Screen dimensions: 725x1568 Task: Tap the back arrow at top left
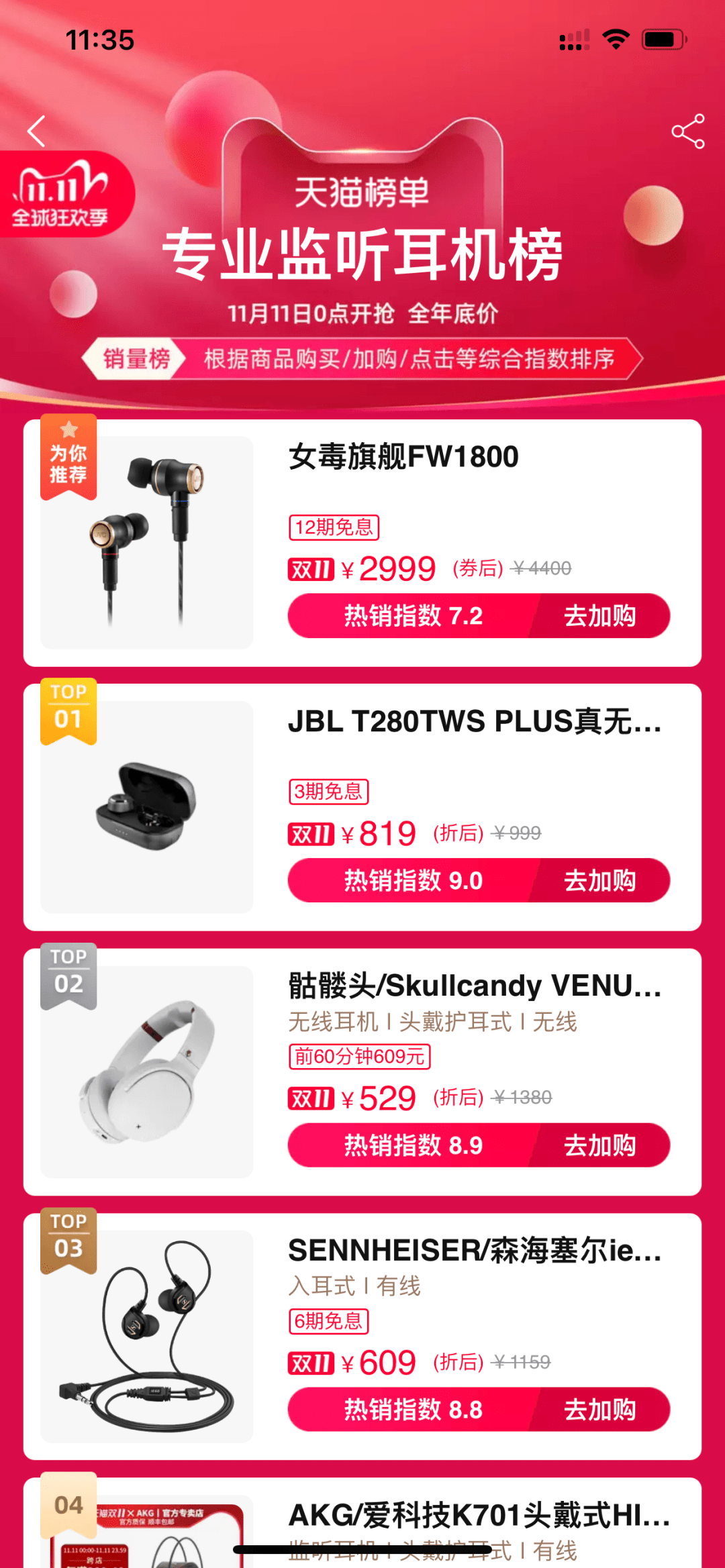tap(36, 132)
